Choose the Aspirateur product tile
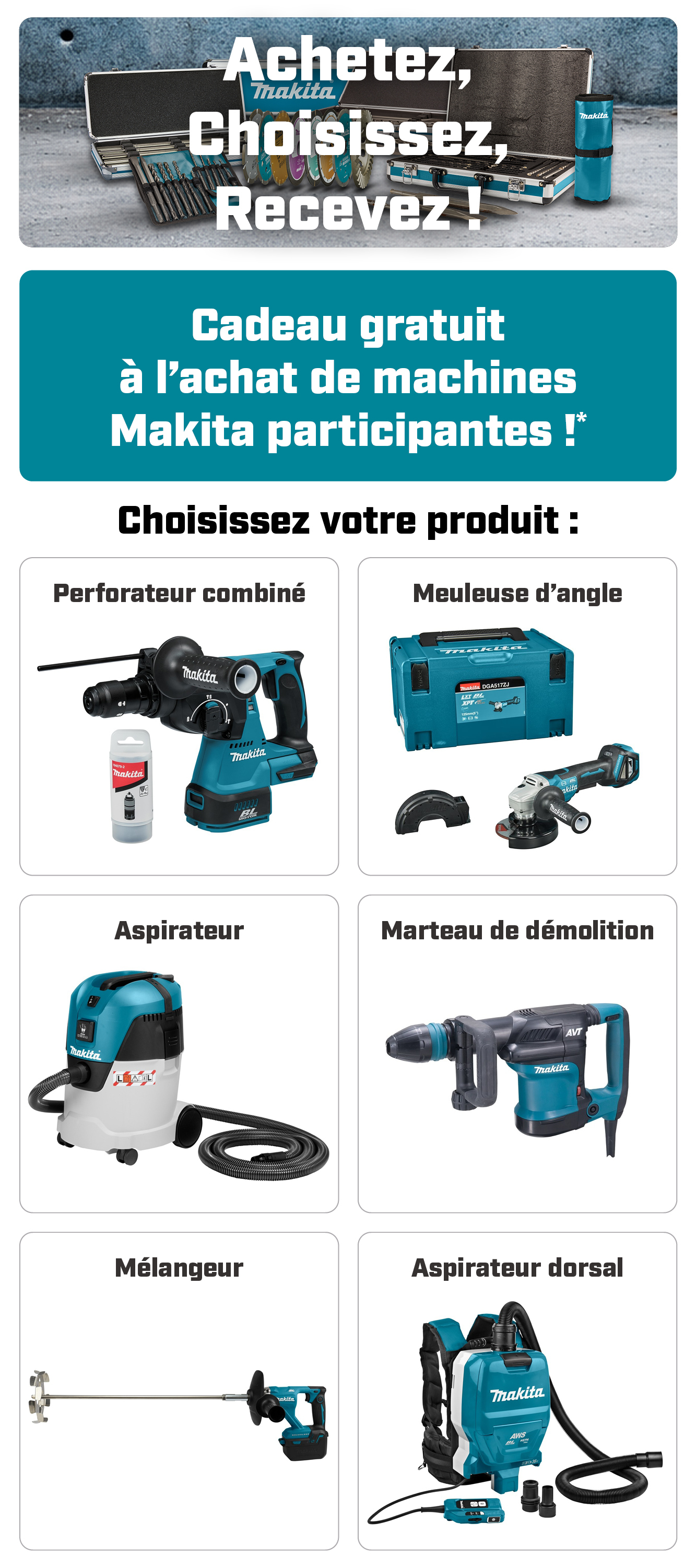Viewport: 696px width, 1568px height. [179, 1054]
